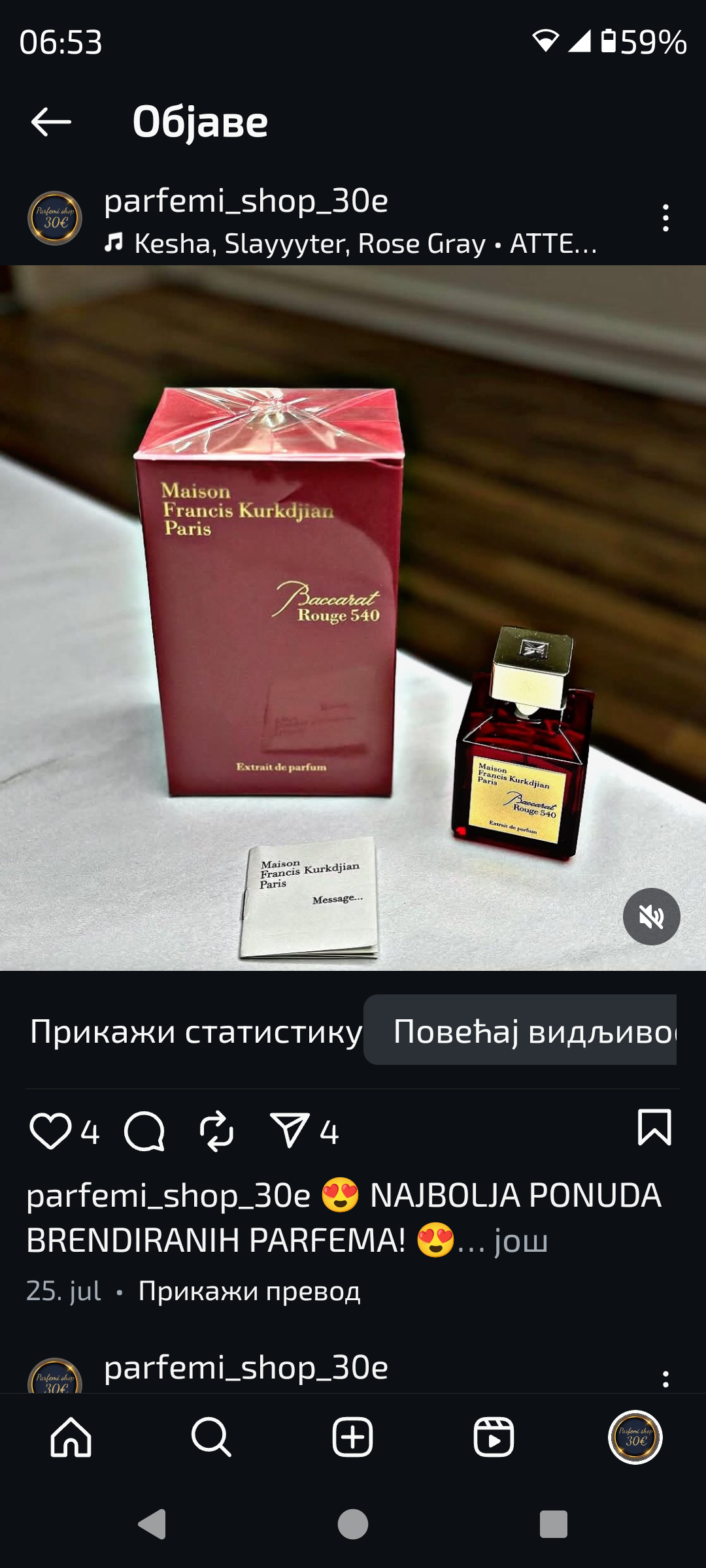Like the Baccarat Rouge post
706x1568 pixels.
point(50,1131)
